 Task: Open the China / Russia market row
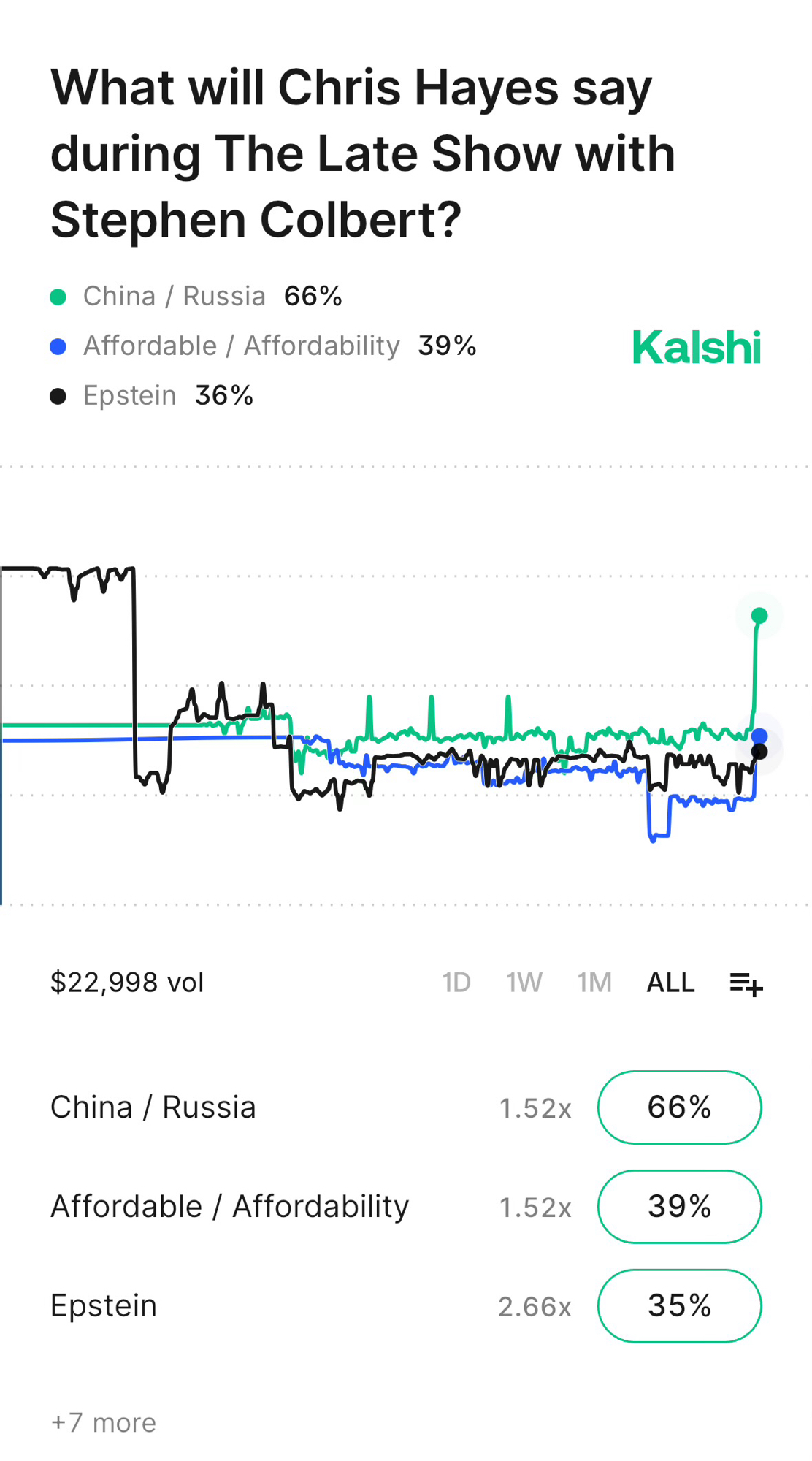pos(153,1107)
